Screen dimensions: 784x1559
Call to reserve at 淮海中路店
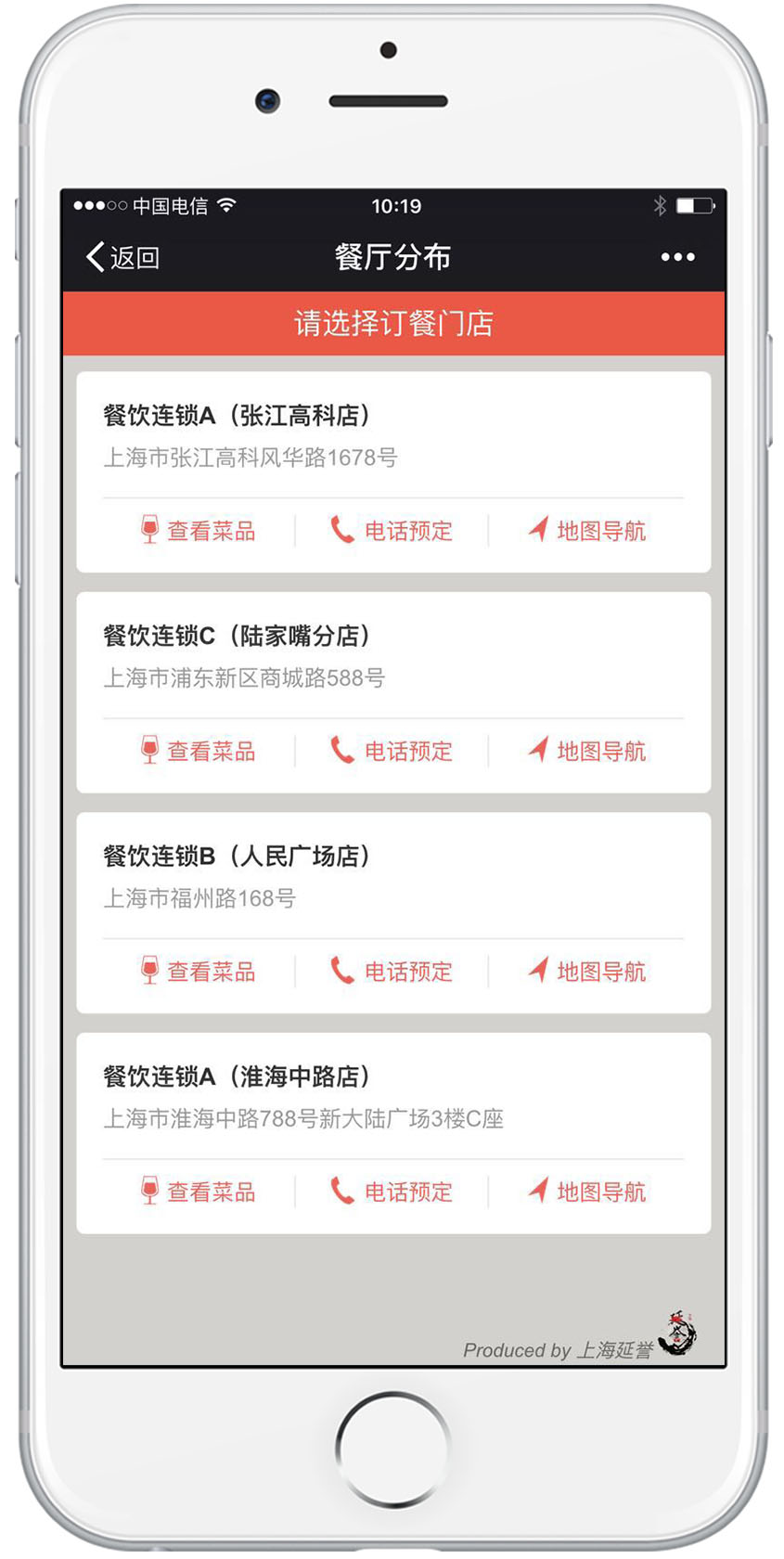[x=392, y=1192]
